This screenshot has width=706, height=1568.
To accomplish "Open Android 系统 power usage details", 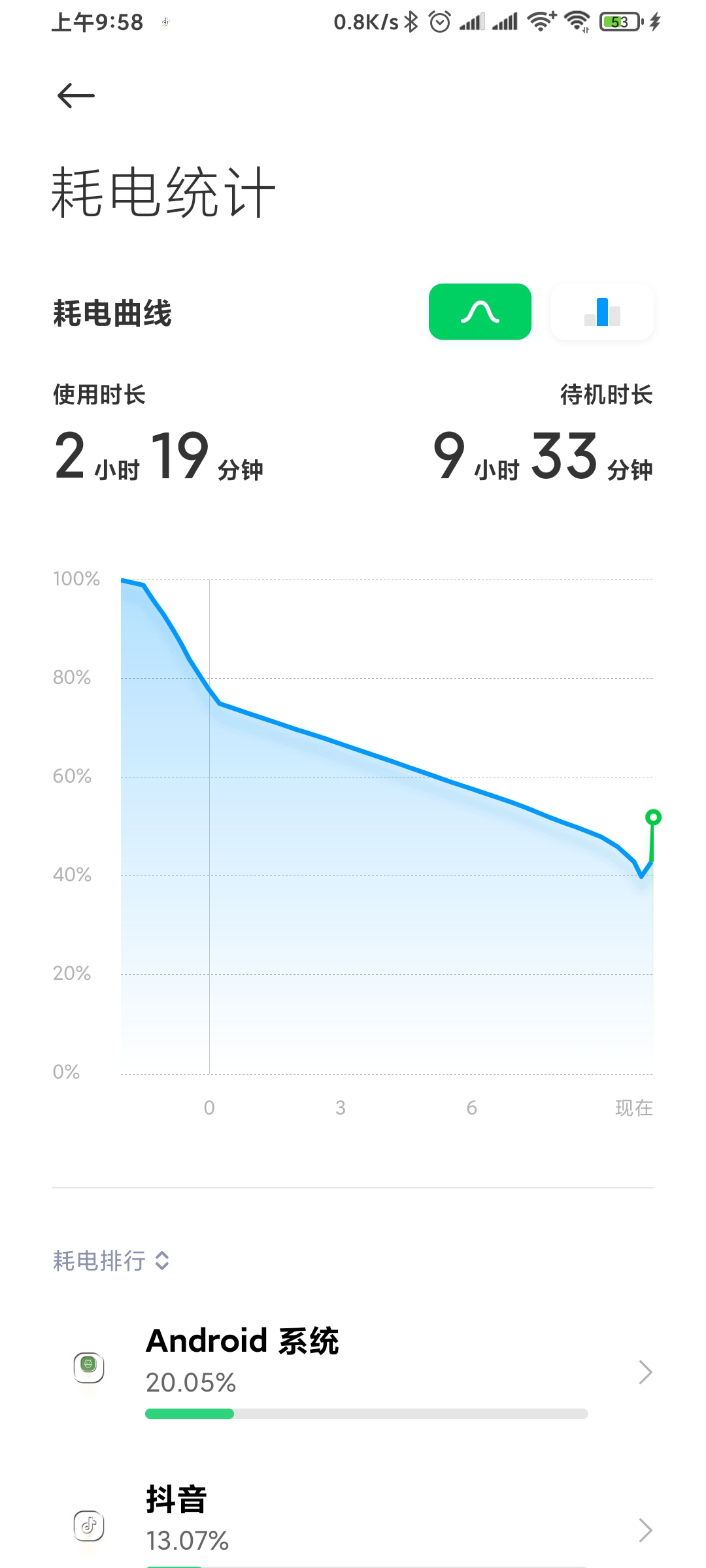I will [353, 1371].
